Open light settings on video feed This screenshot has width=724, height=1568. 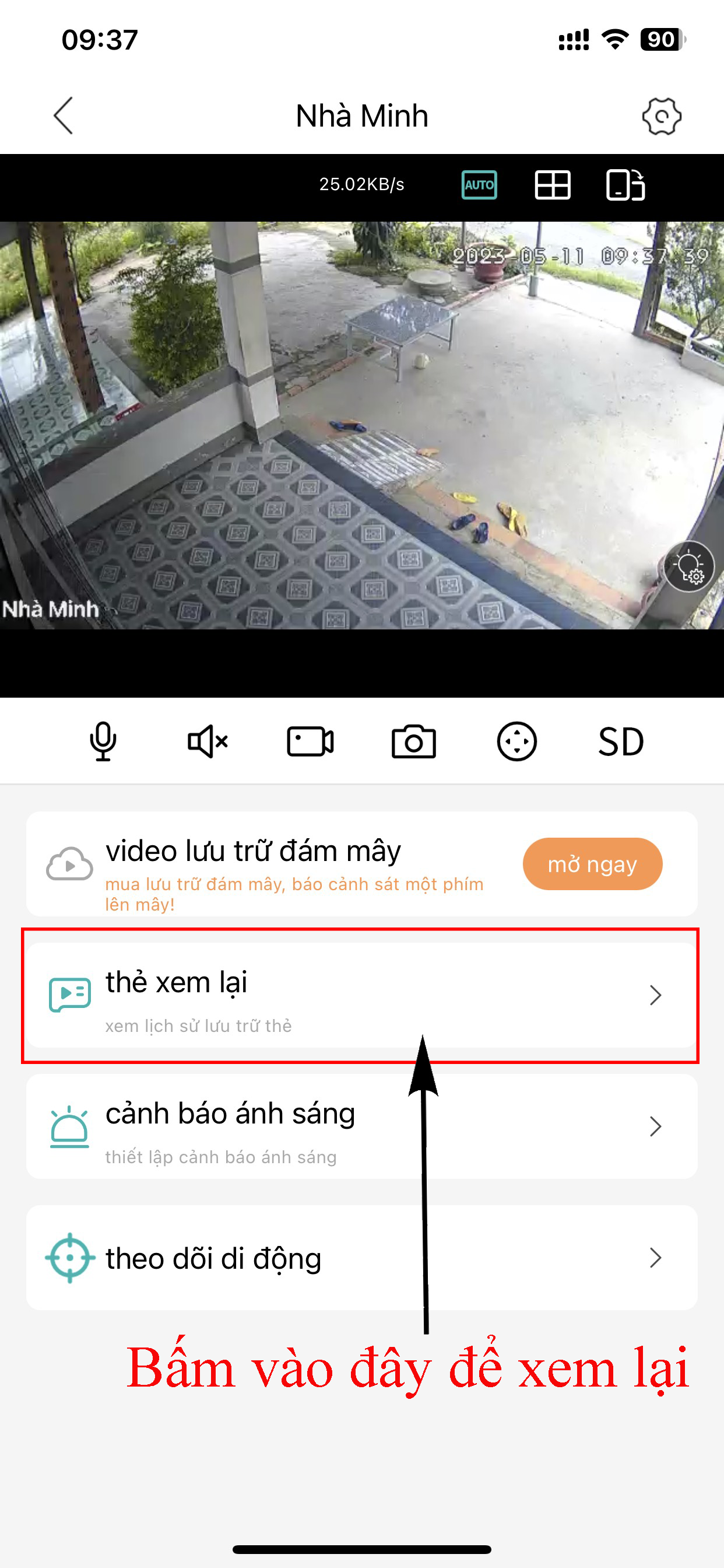pyautogui.click(x=688, y=566)
